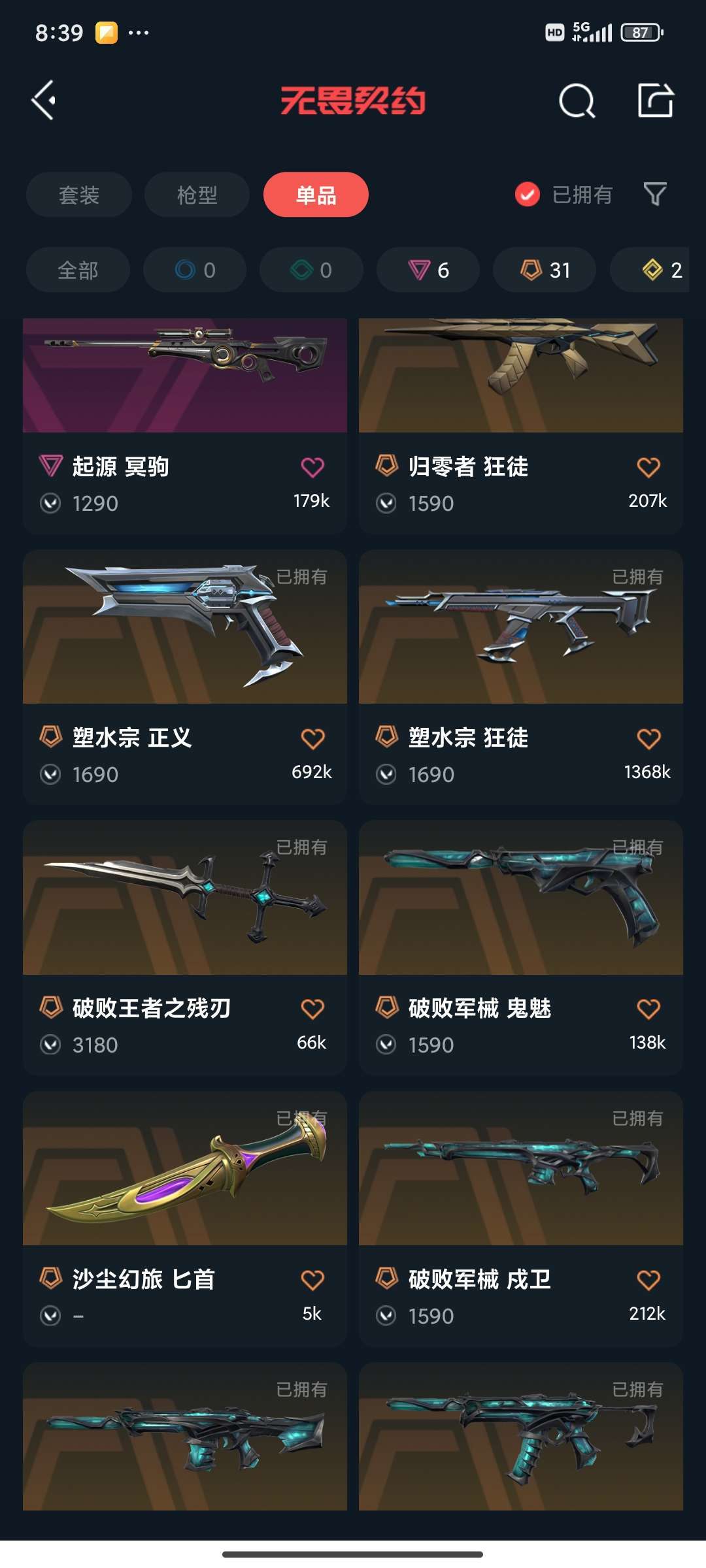The image size is (706, 1568).
Task: Open the 塑水宗 正义 skin card
Action: point(185,677)
